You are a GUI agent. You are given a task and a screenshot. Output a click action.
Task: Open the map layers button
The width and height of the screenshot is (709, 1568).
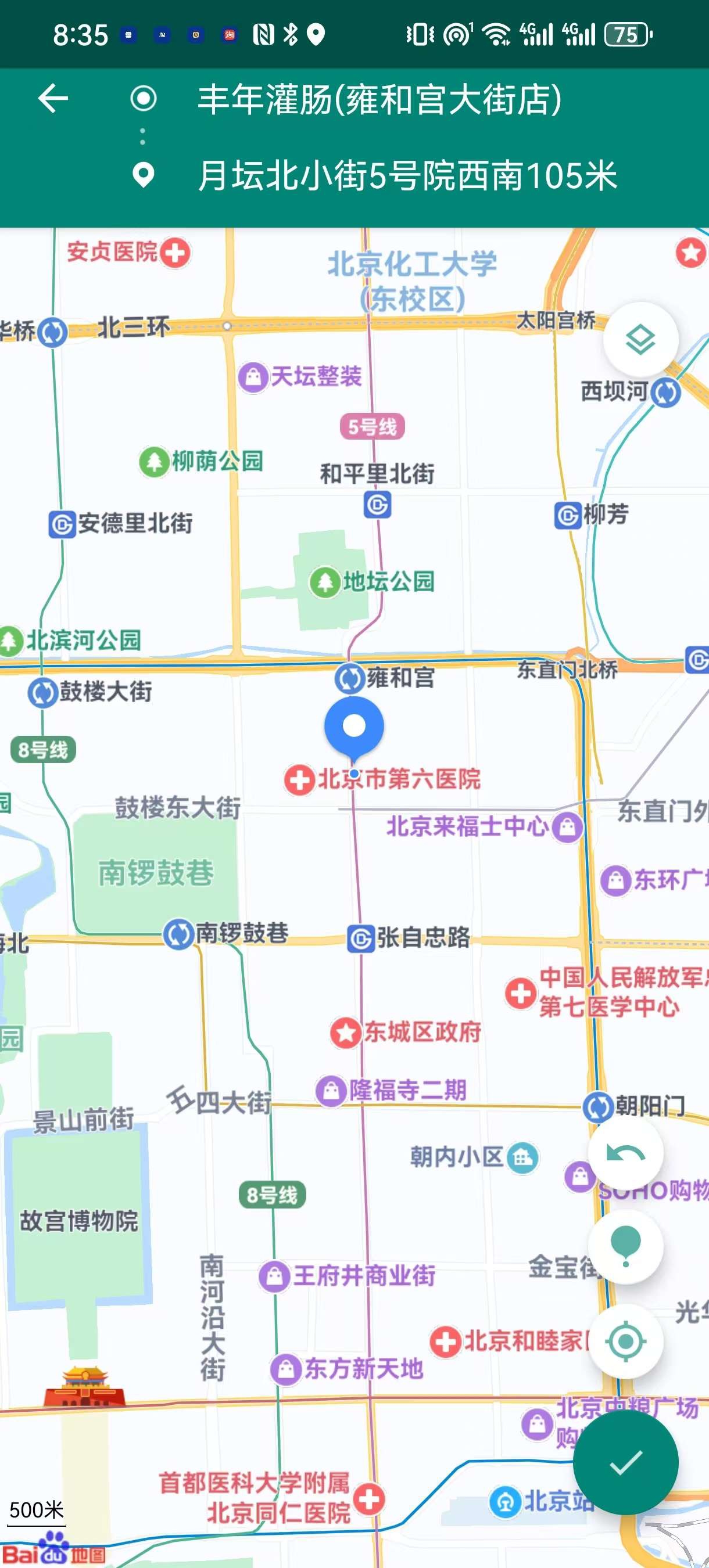coord(640,339)
